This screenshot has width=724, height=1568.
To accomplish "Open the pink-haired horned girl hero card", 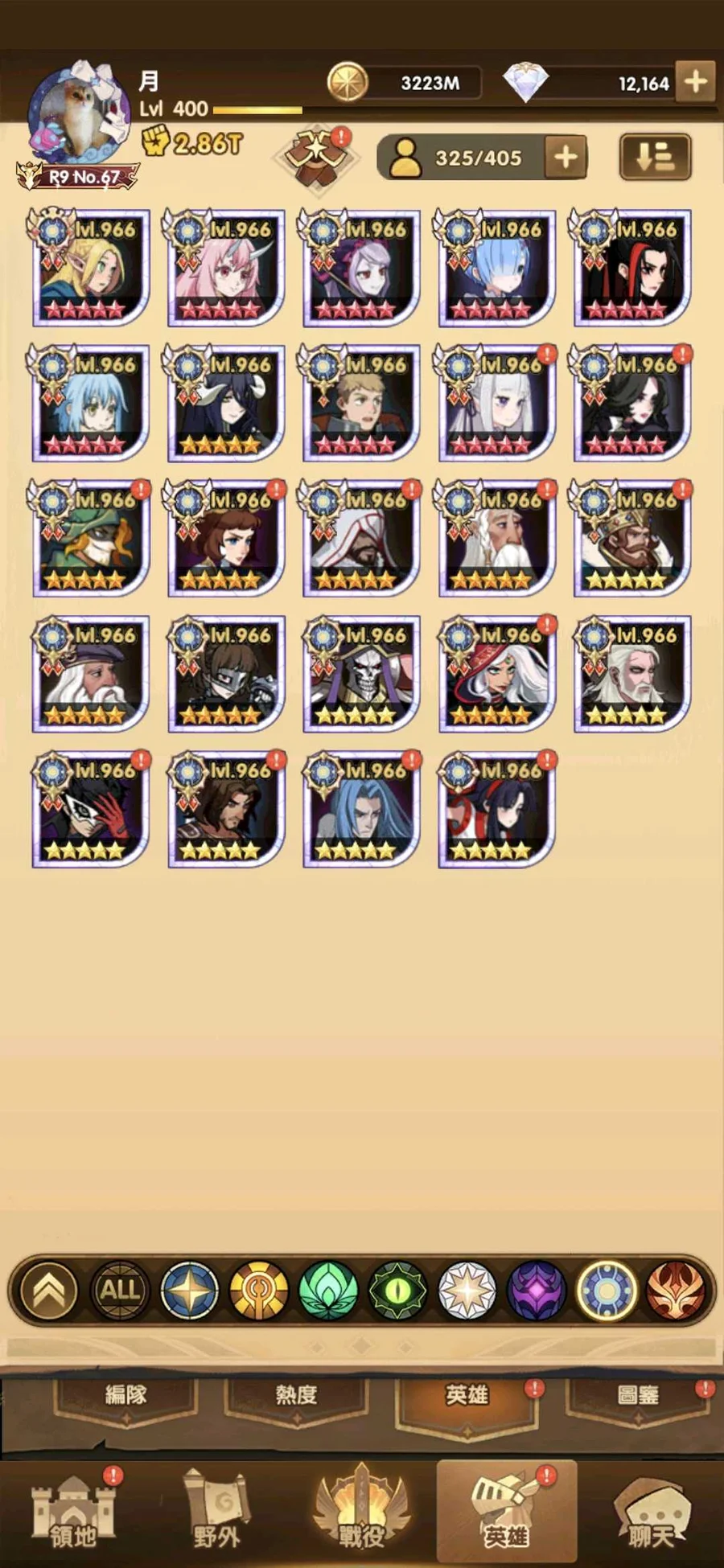I will coord(226,268).
